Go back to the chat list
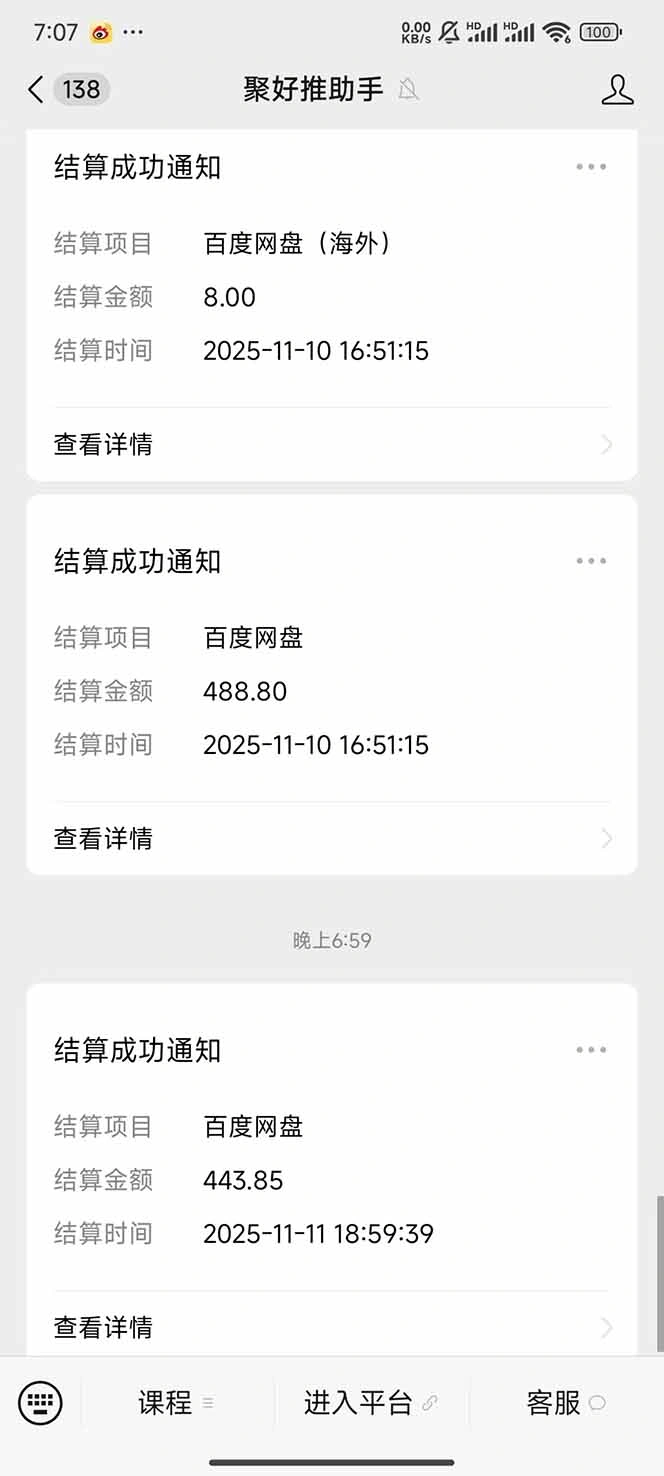Image resolution: width=664 pixels, height=1476 pixels. click(36, 90)
